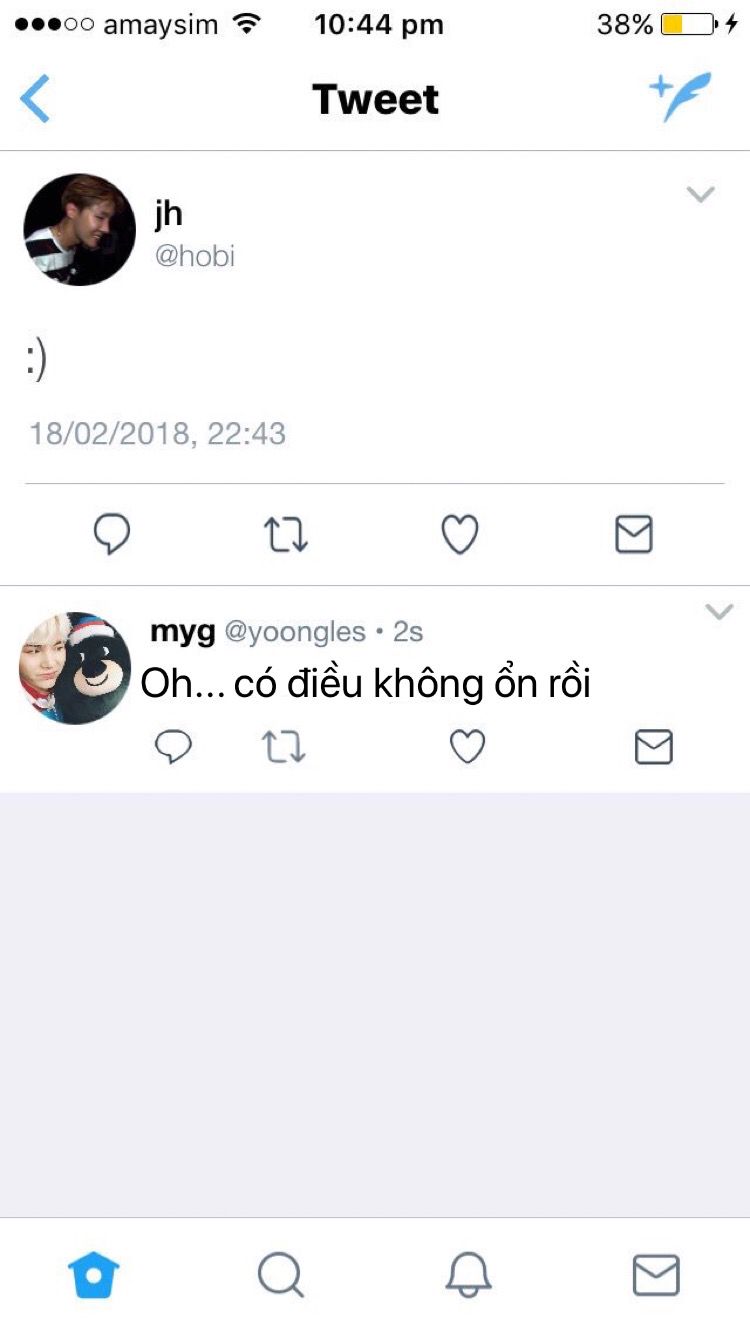Open the Notifications bell tab

coord(468,1275)
